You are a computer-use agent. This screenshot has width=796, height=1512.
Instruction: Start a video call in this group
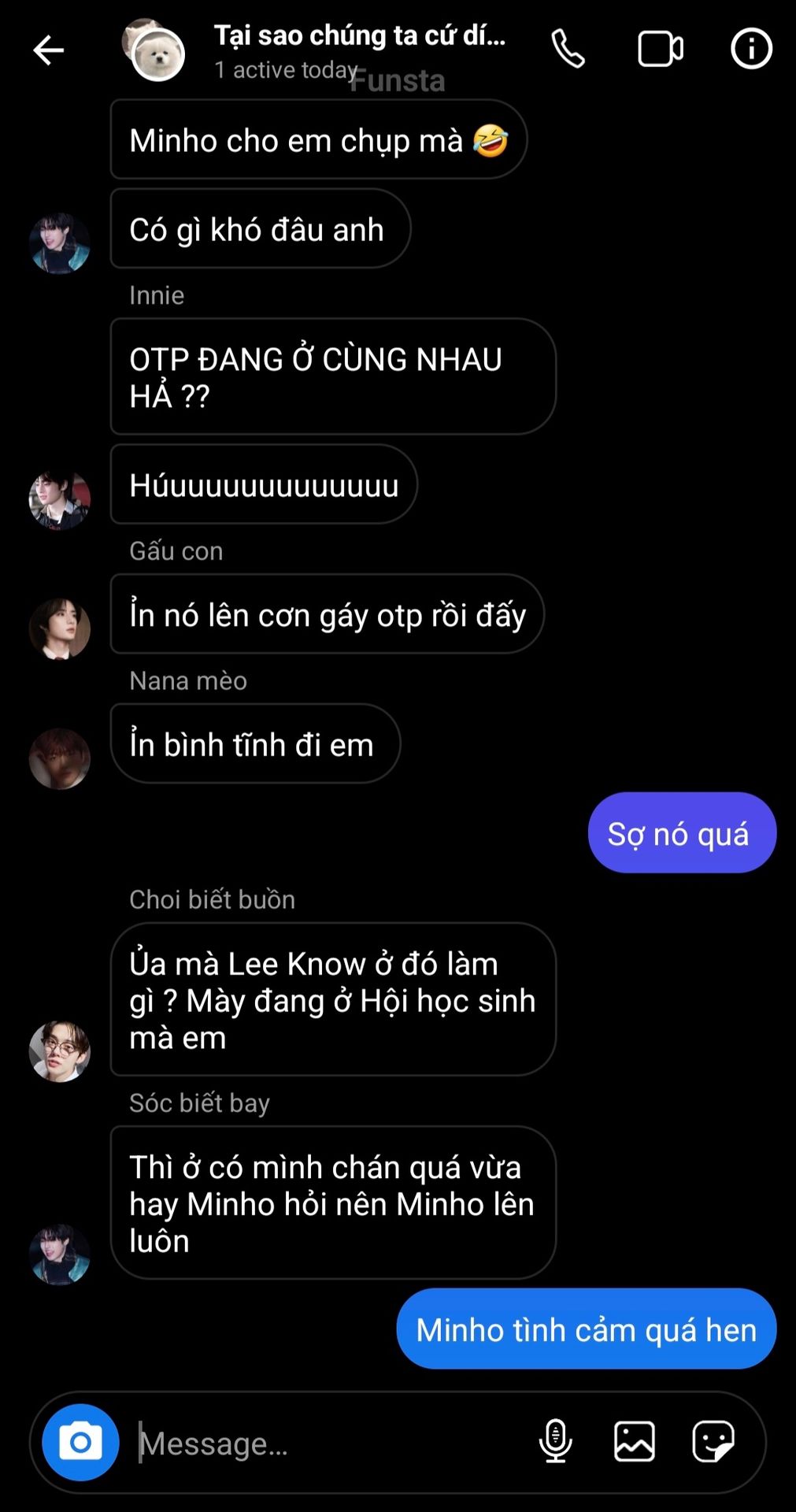[x=660, y=49]
